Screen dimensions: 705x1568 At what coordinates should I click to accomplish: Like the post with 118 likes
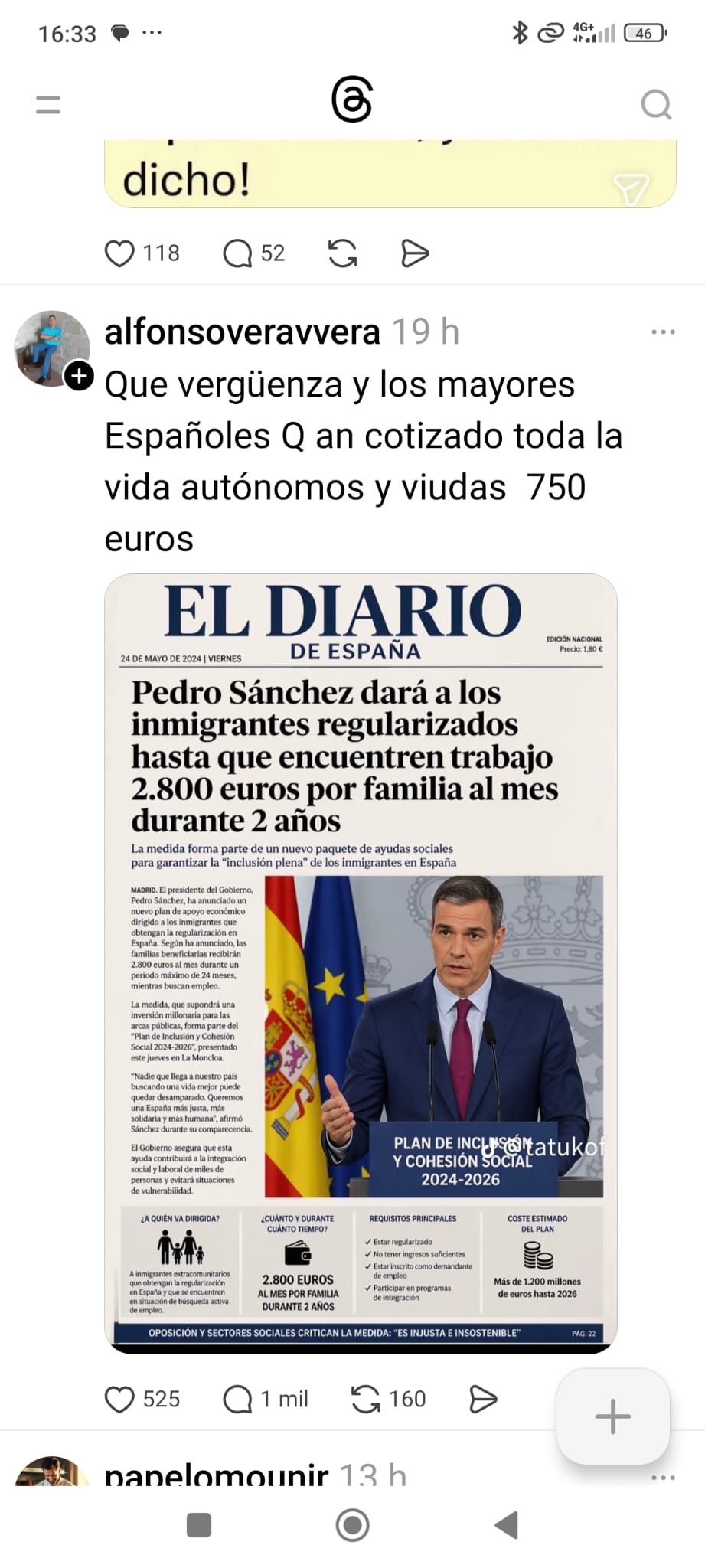(x=119, y=253)
